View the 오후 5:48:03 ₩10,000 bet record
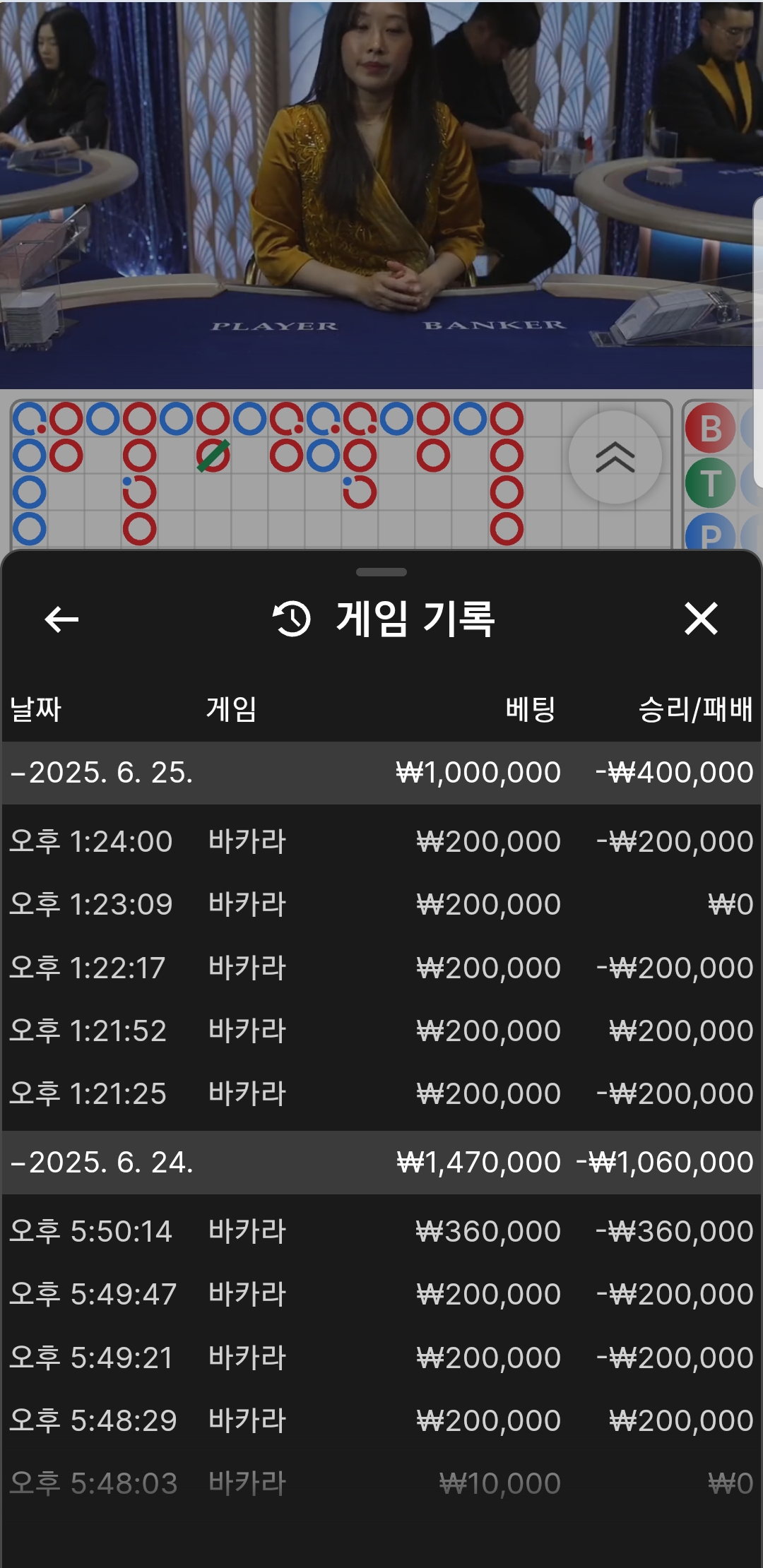The width and height of the screenshot is (763, 1568). (x=381, y=1483)
